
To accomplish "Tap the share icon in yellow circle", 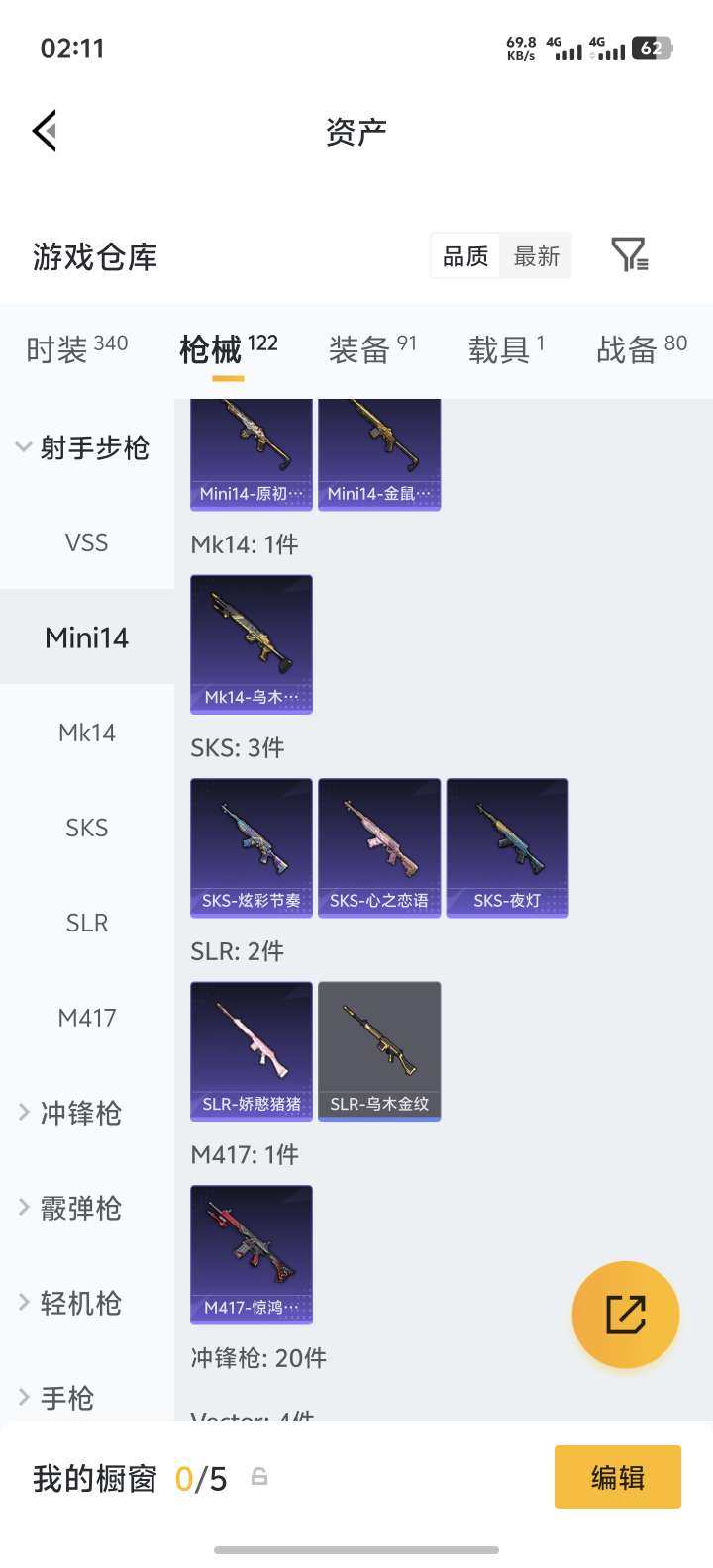I will [x=625, y=1314].
